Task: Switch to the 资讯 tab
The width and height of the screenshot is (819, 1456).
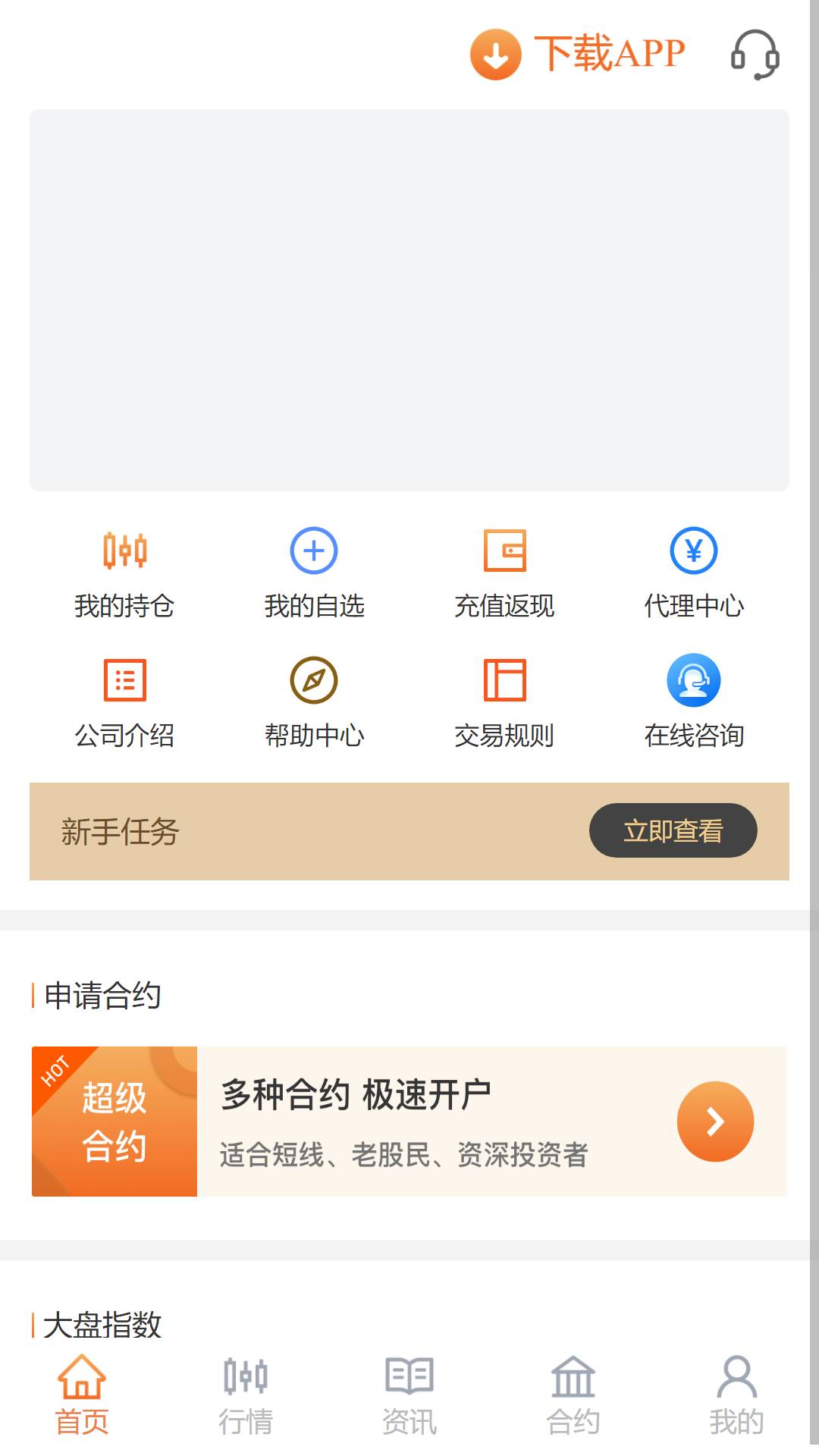Action: coord(409,1397)
